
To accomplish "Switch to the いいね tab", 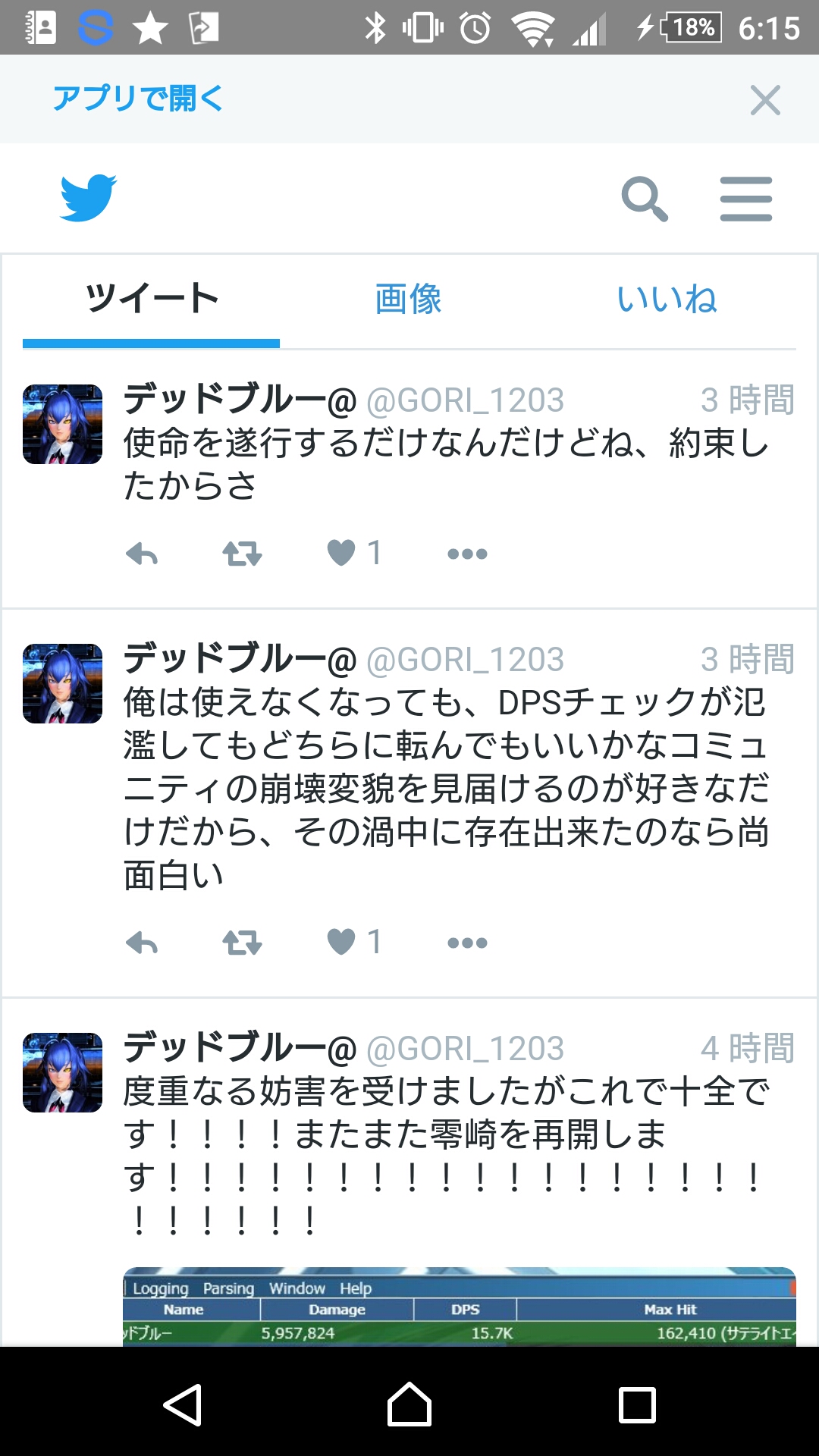I will [667, 299].
